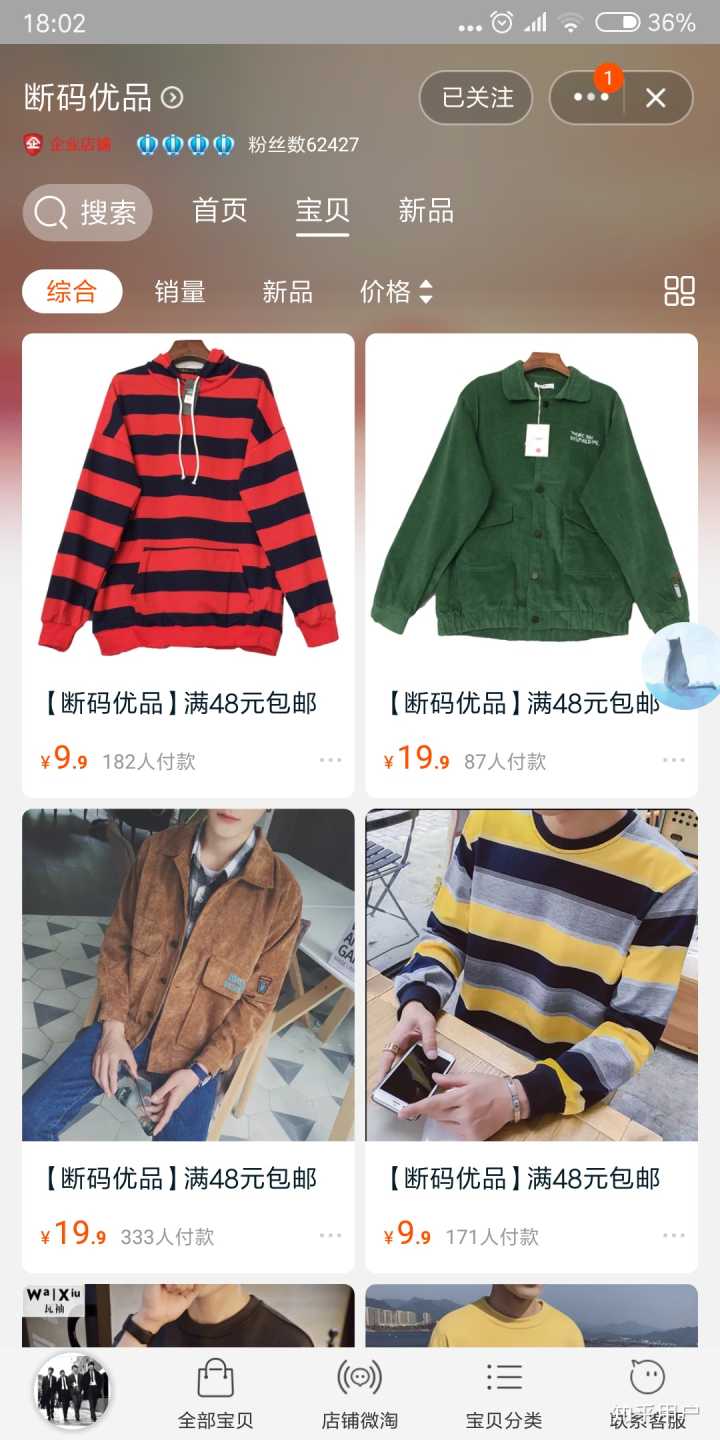This screenshot has width=720, height=1440.
Task: Open the three-dot overflow menu with badge
Action: tap(590, 97)
